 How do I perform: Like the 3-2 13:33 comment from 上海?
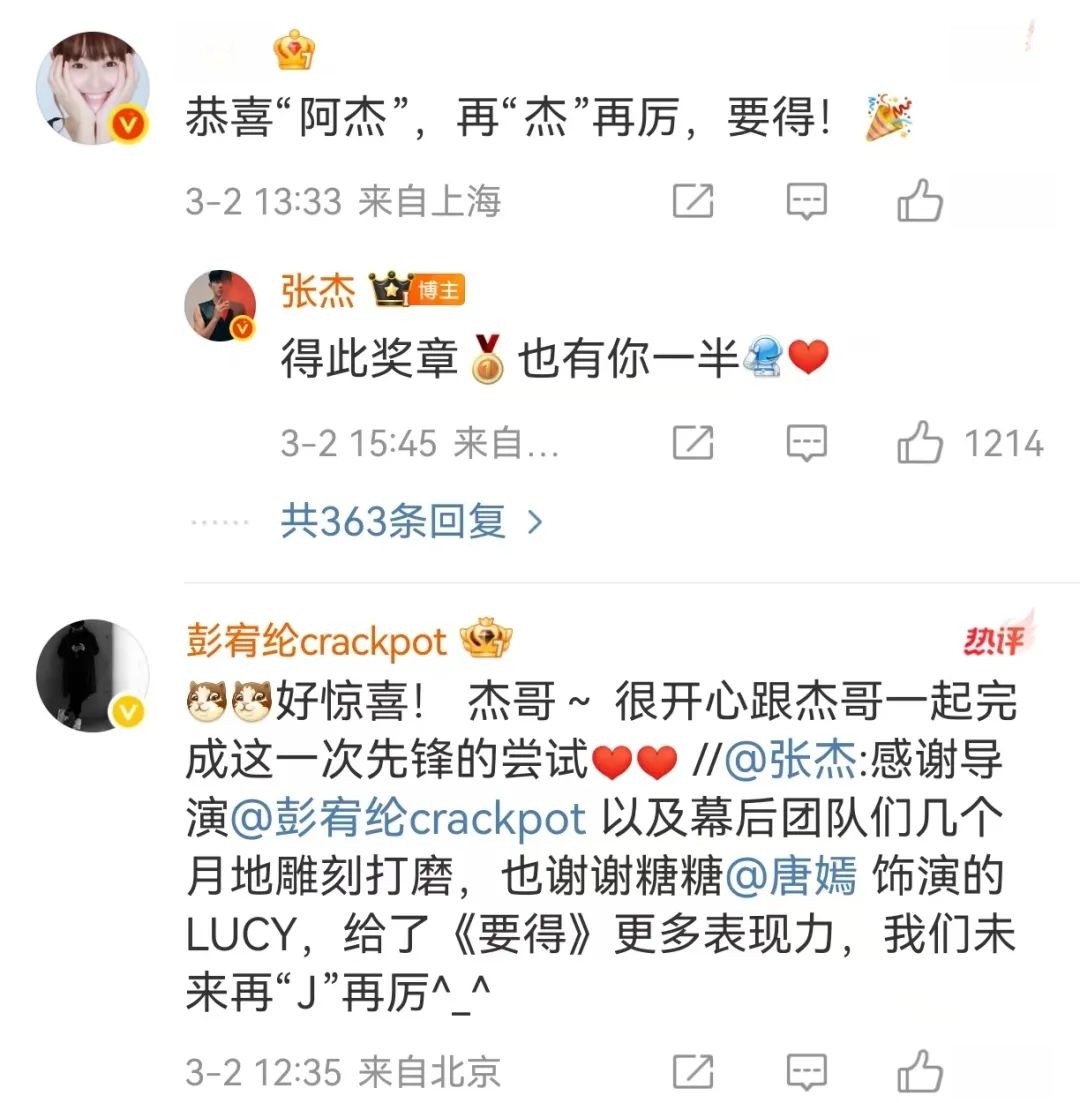click(x=919, y=202)
